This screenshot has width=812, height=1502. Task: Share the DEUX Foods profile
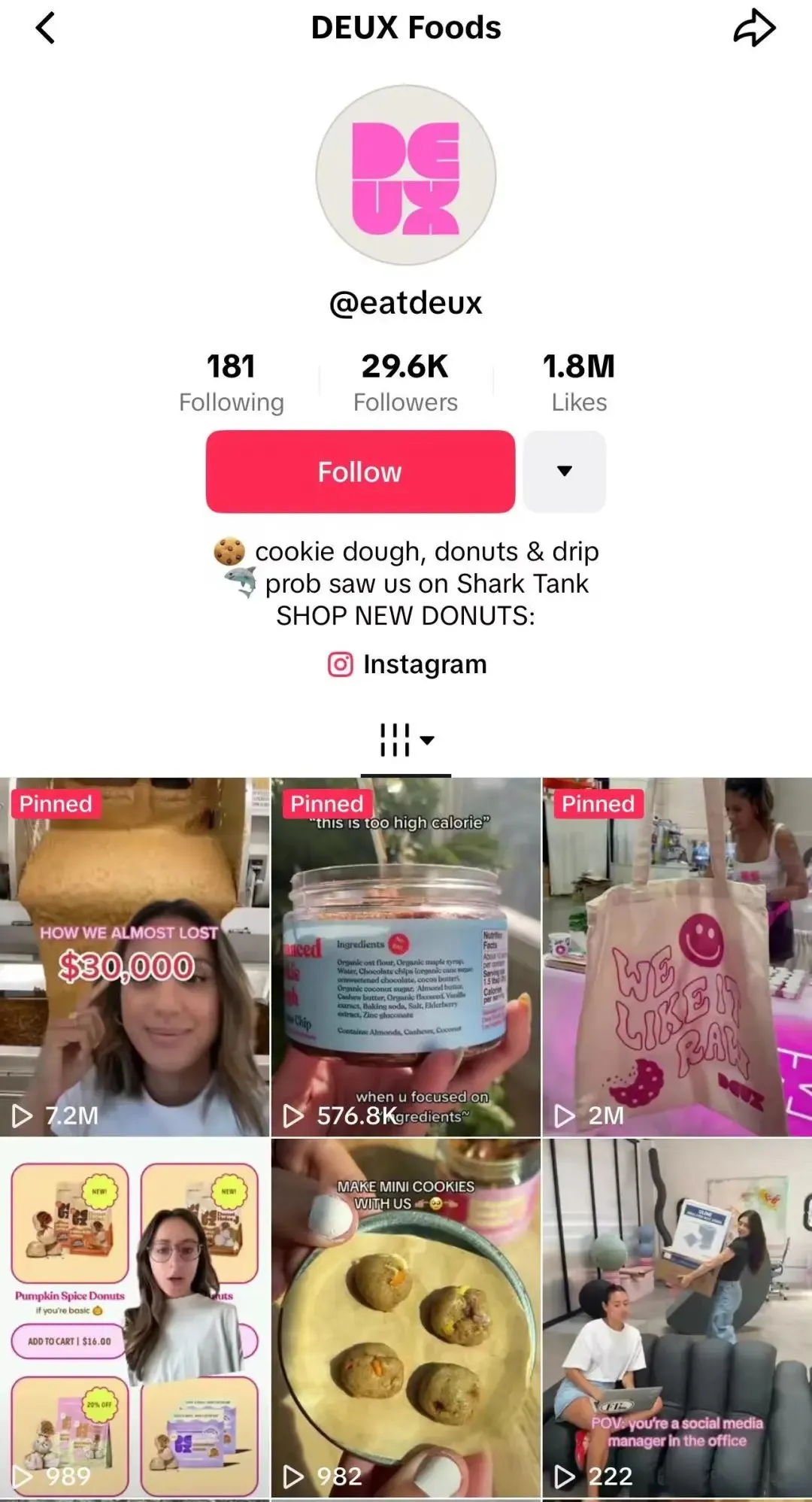click(754, 29)
